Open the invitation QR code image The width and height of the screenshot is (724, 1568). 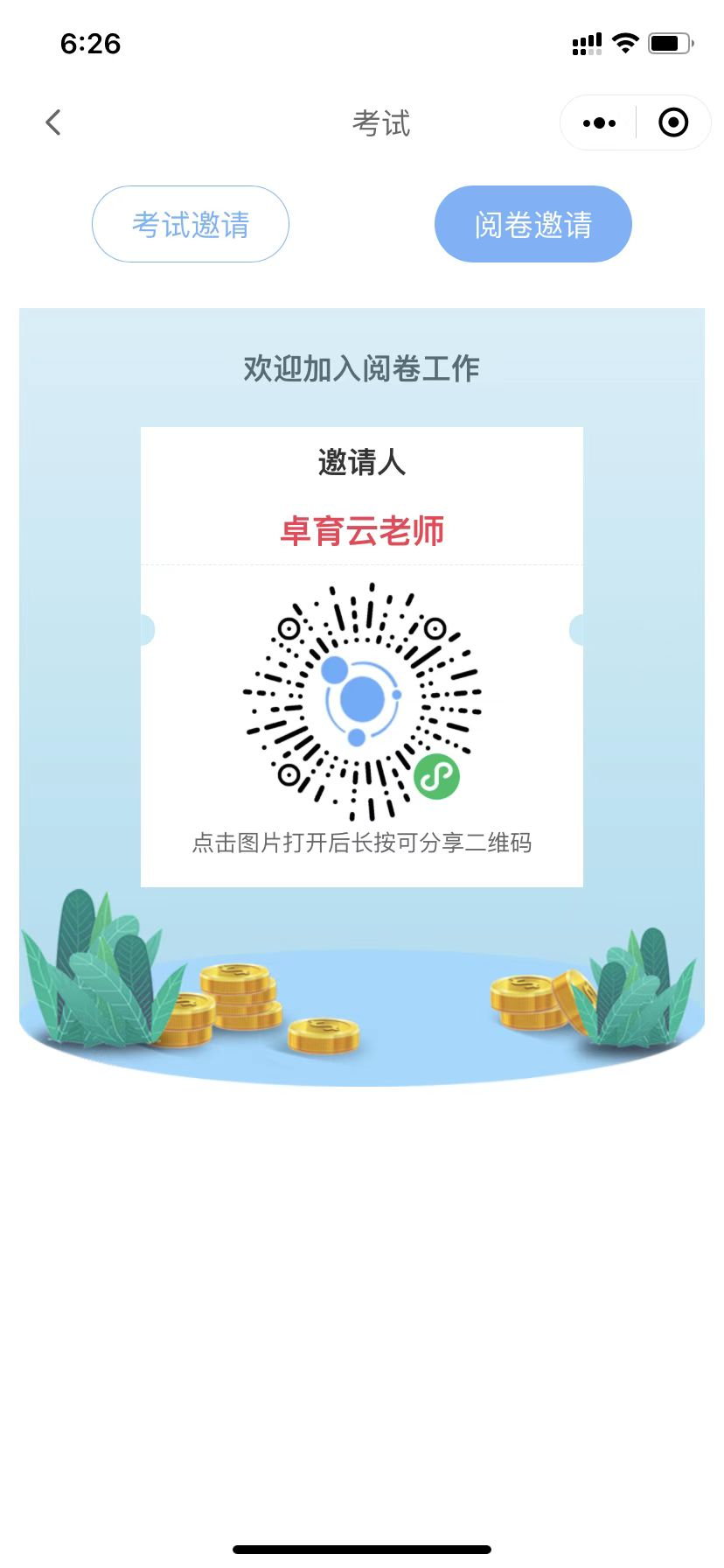[x=362, y=702]
